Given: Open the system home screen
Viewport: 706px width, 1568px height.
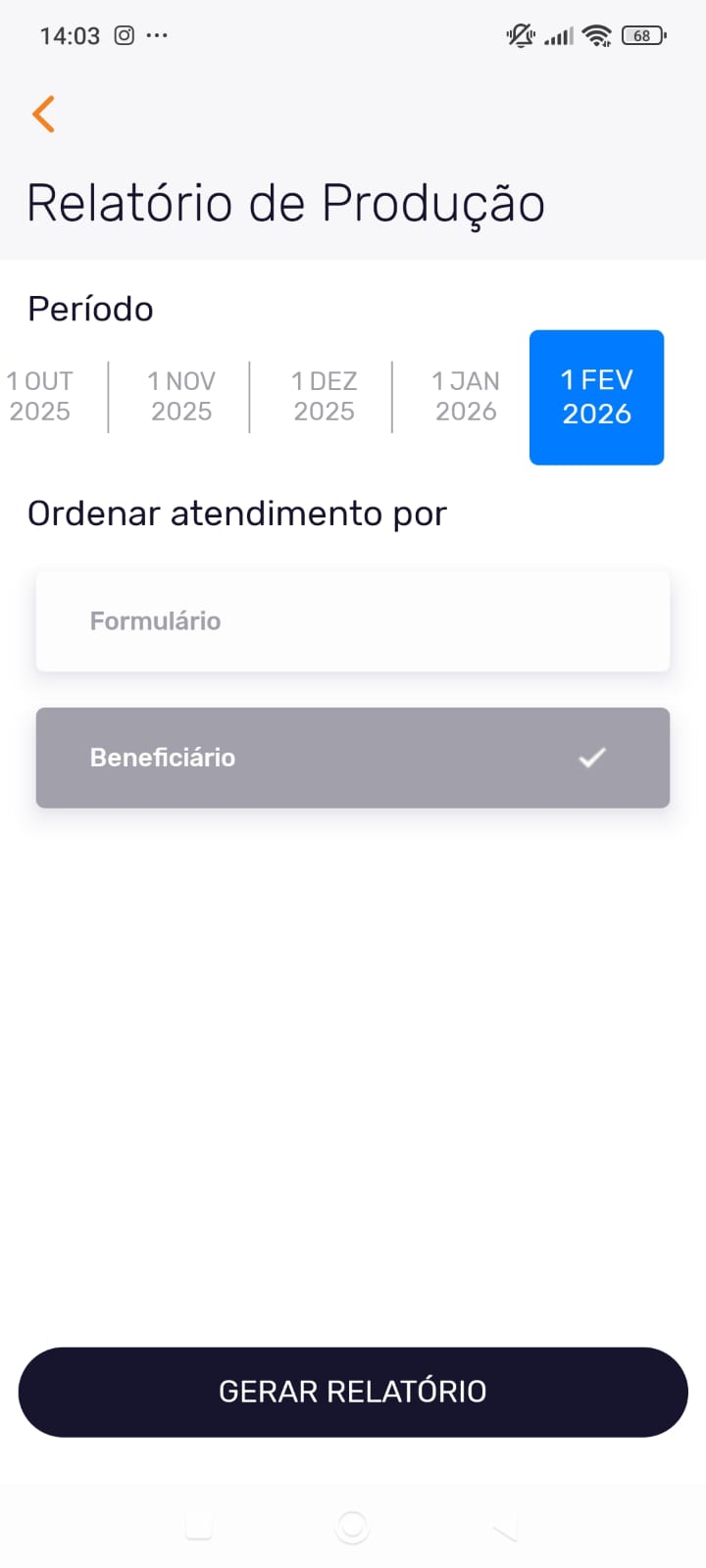Looking at the screenshot, I should pyautogui.click(x=352, y=1526).
